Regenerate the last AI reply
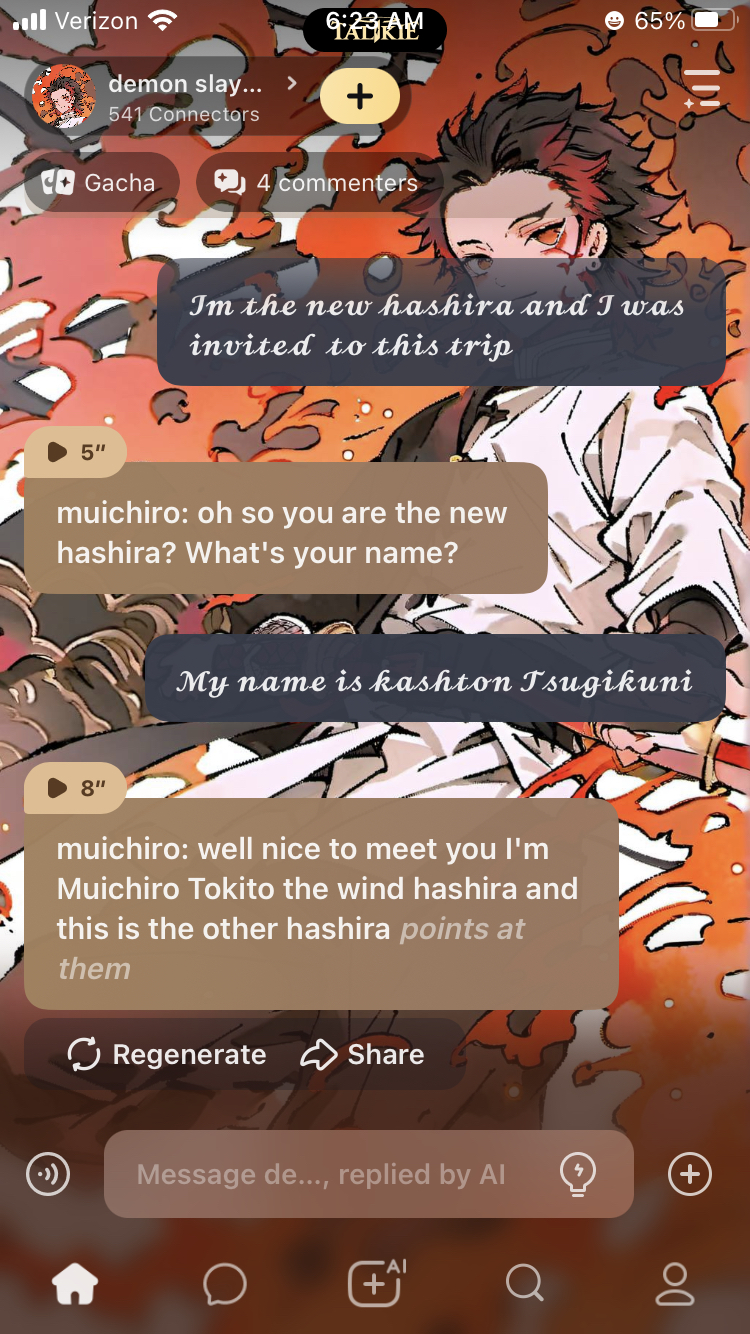 click(166, 1055)
